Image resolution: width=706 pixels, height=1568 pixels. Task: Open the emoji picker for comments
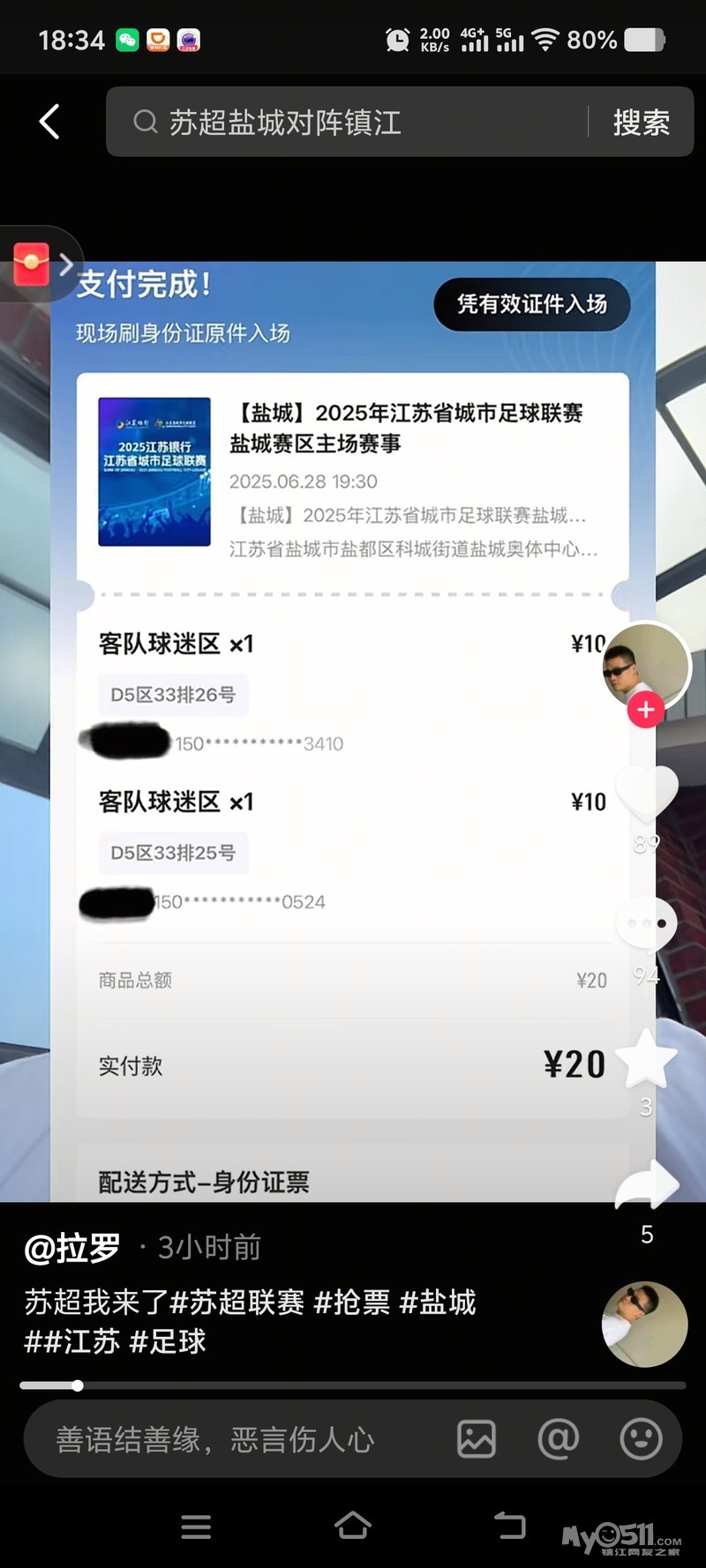(x=641, y=1439)
